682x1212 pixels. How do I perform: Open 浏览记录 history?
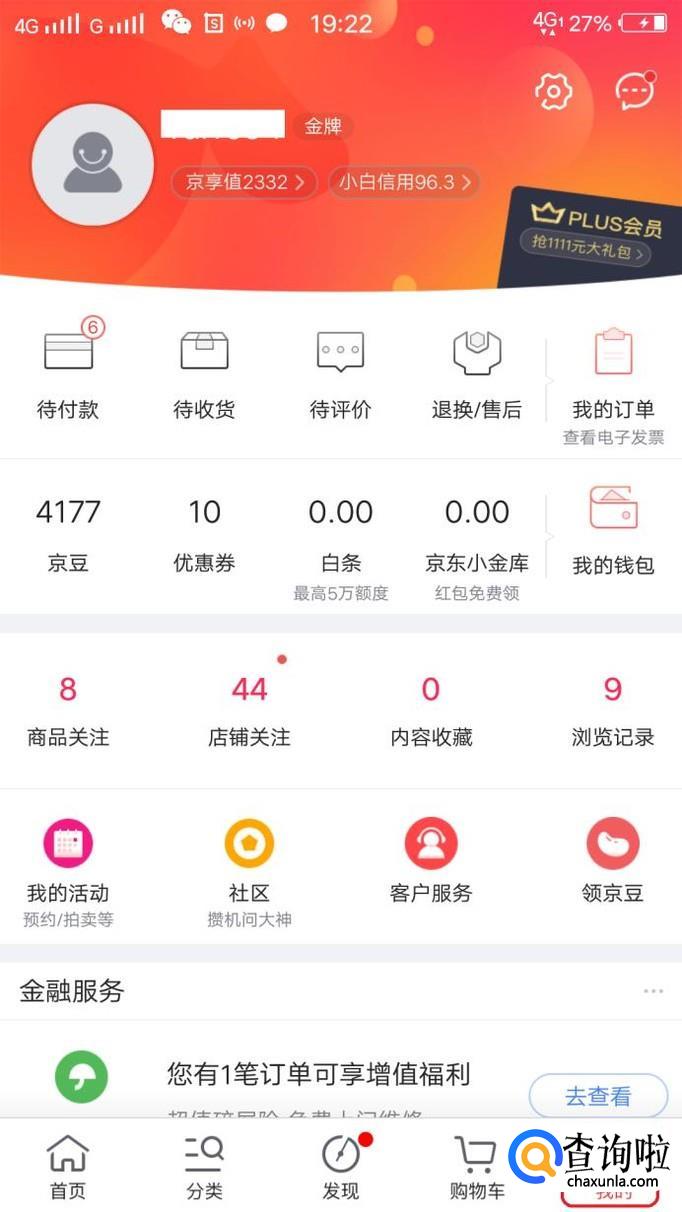click(x=612, y=709)
